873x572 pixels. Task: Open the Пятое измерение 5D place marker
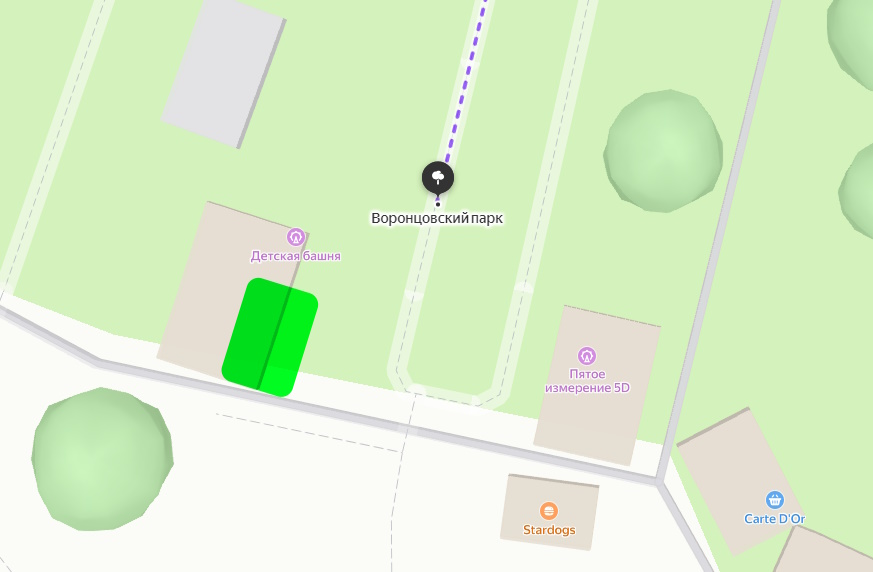tap(587, 356)
